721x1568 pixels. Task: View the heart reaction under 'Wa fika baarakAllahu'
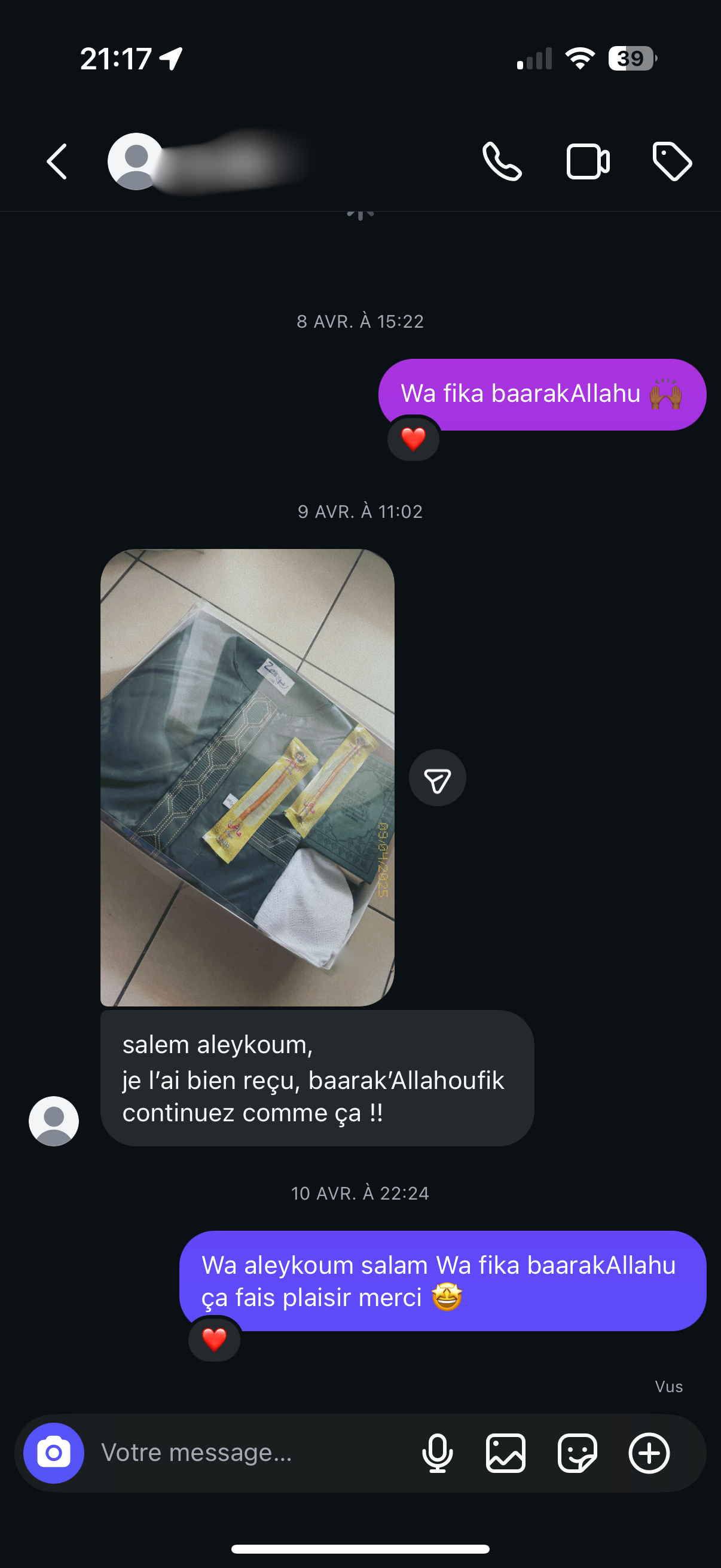pos(413,438)
